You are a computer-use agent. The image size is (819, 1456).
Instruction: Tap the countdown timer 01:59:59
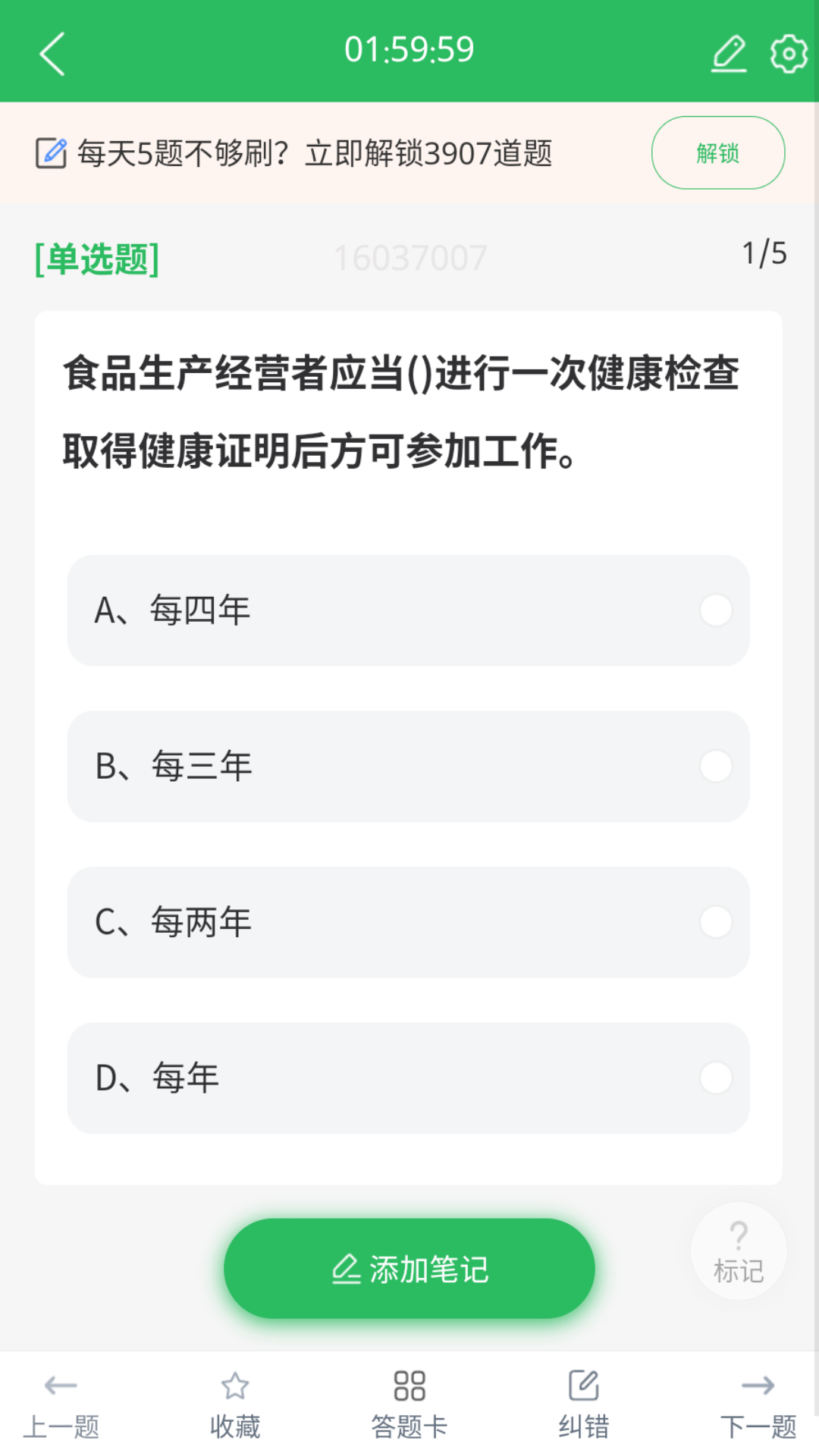click(x=409, y=48)
